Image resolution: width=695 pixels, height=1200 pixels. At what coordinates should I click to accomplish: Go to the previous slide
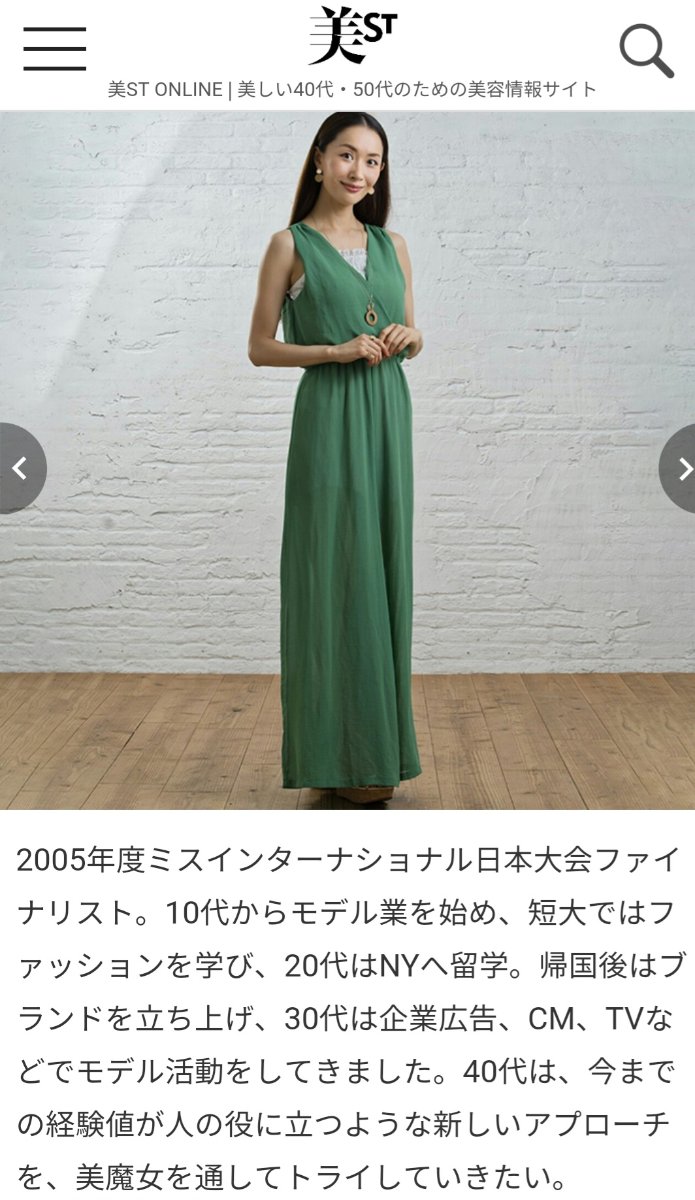[18, 468]
